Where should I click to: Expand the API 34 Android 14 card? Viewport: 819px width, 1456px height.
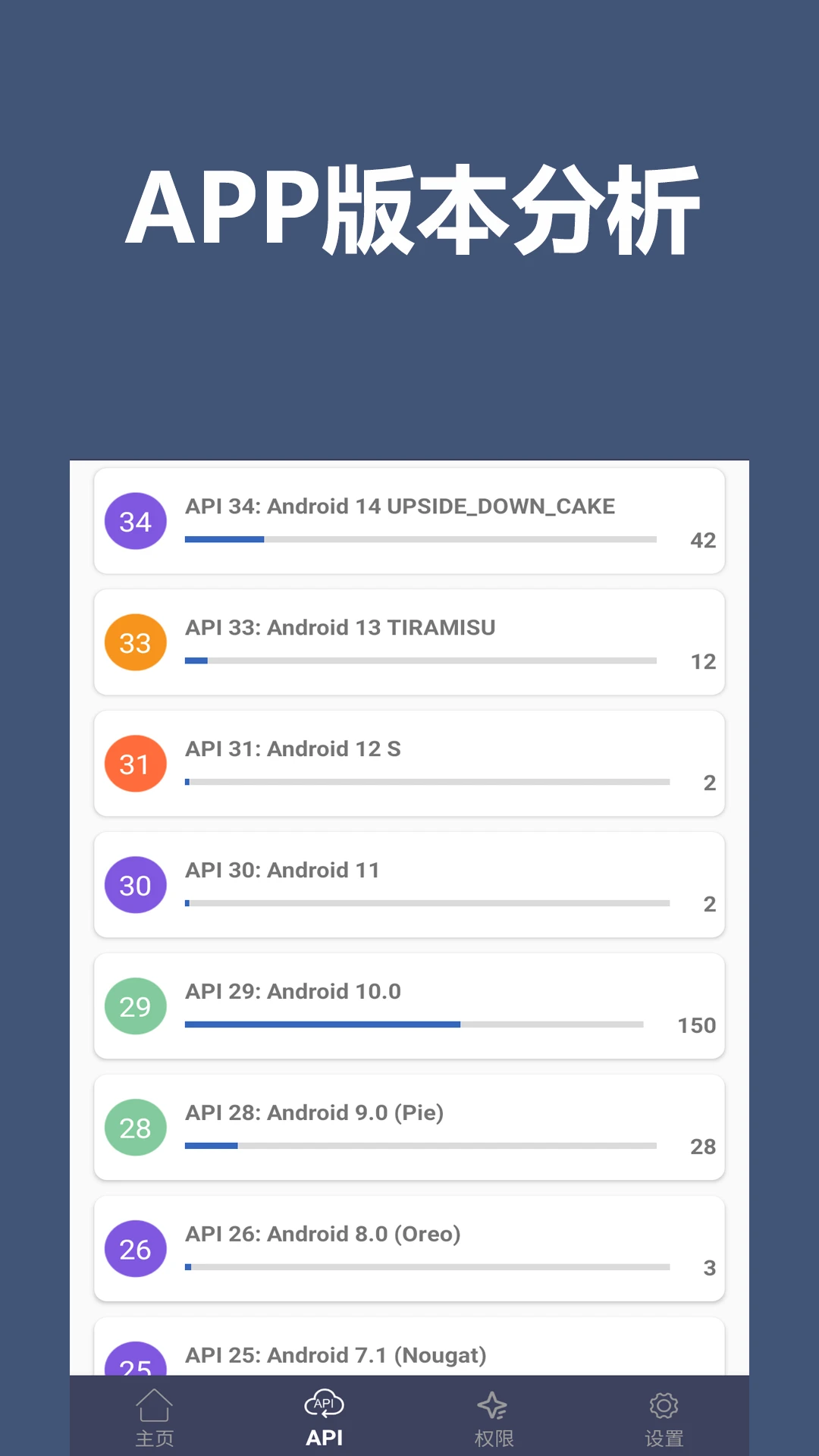(409, 521)
